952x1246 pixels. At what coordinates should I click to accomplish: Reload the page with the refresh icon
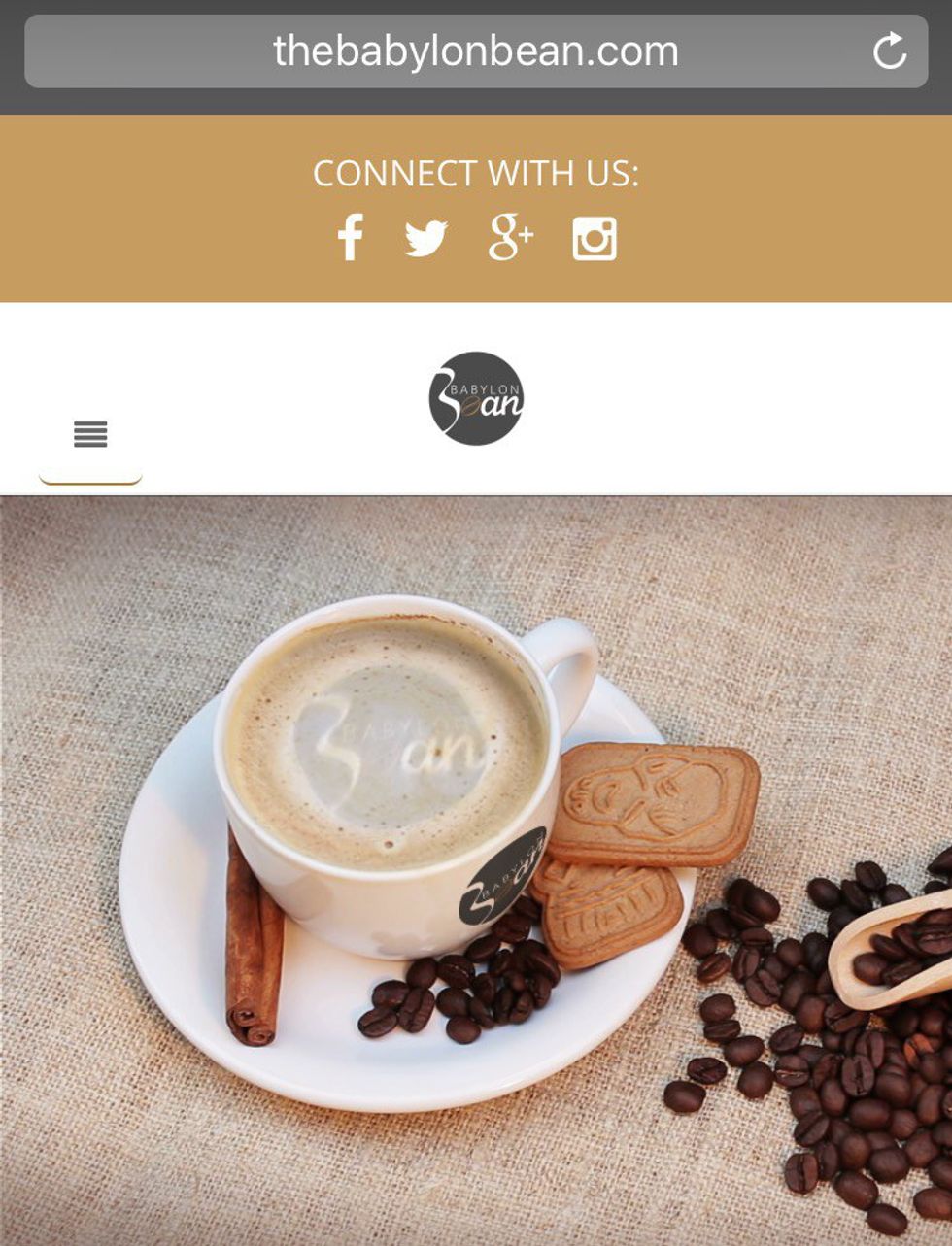point(889,51)
